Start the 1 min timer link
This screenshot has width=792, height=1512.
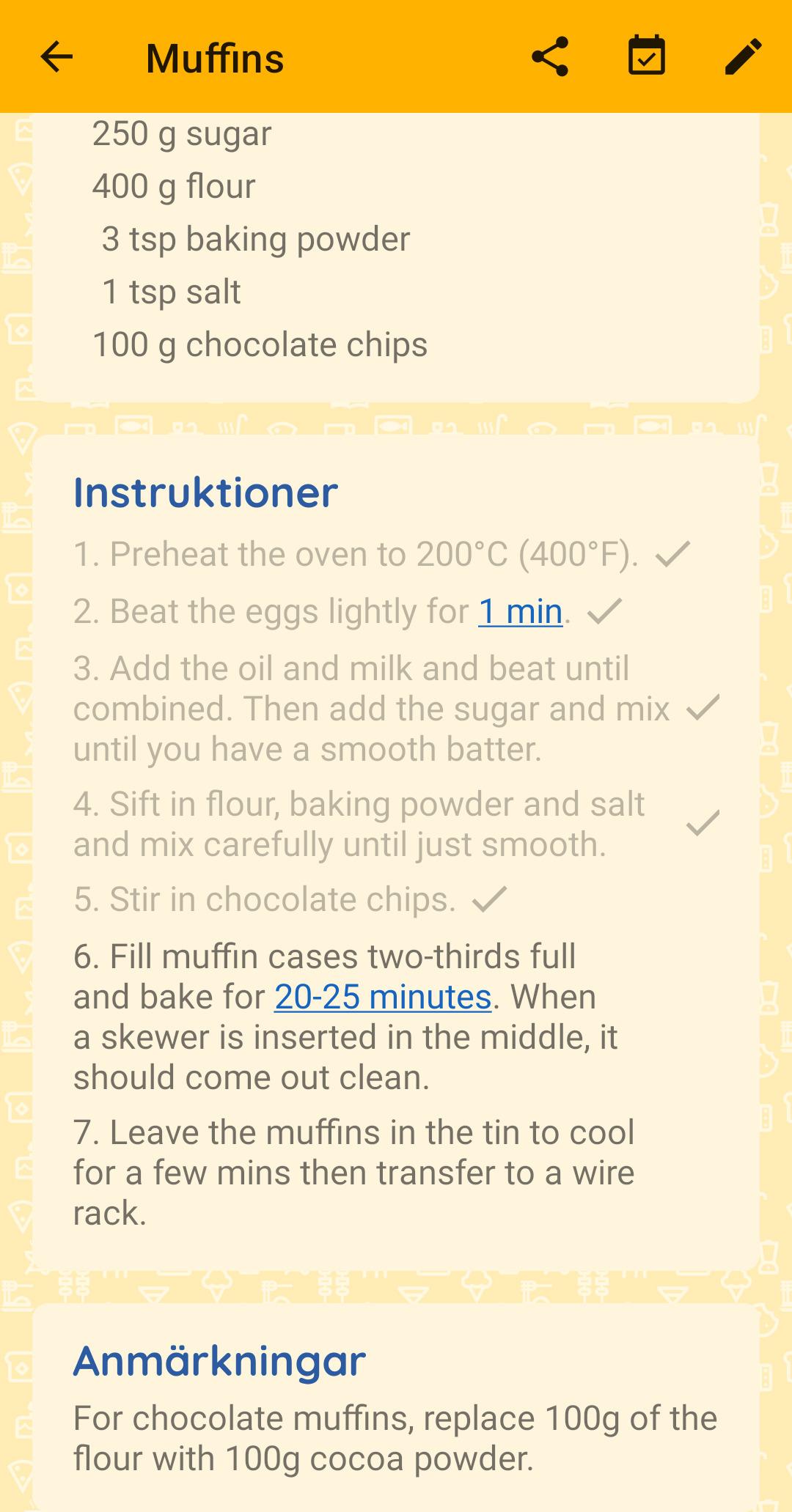(520, 611)
